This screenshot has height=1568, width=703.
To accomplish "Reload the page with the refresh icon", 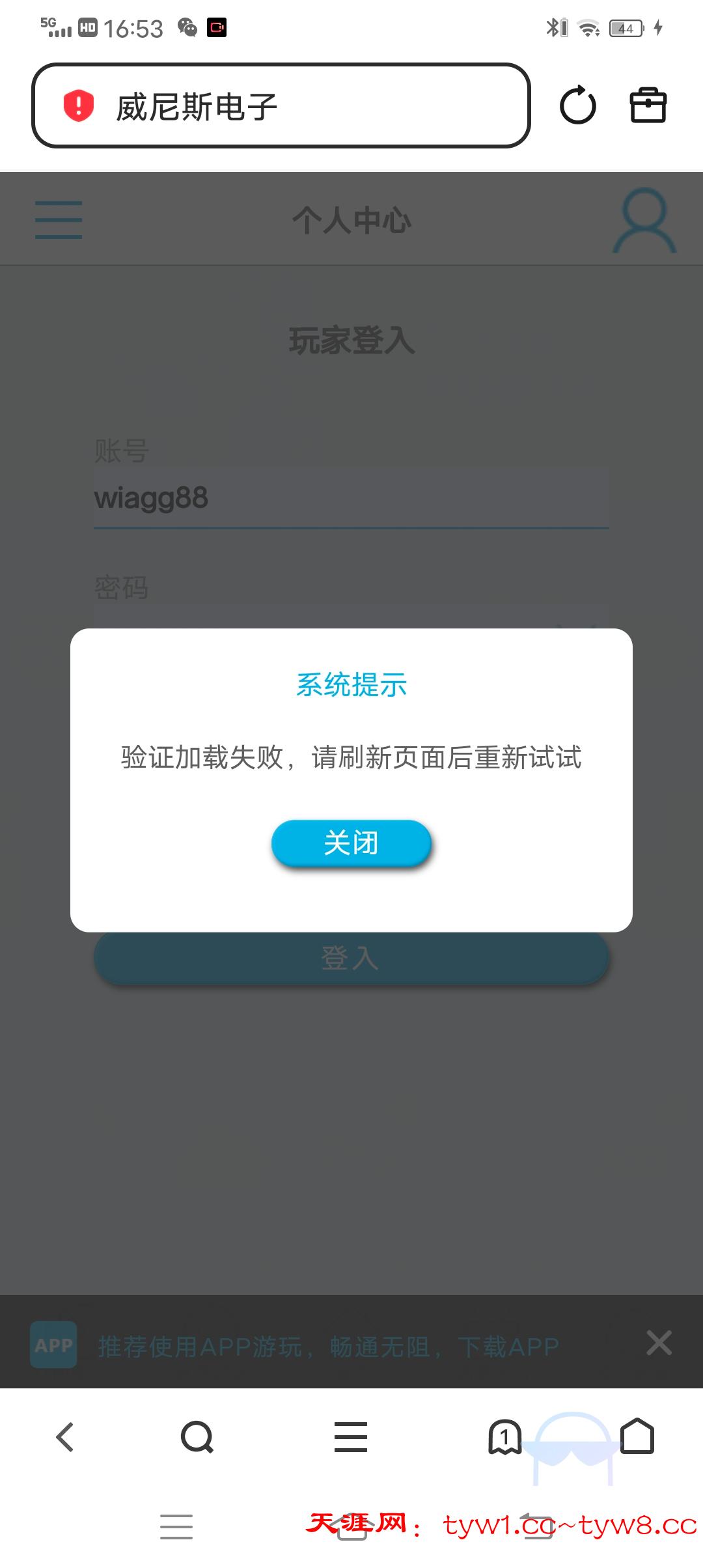I will (x=577, y=105).
